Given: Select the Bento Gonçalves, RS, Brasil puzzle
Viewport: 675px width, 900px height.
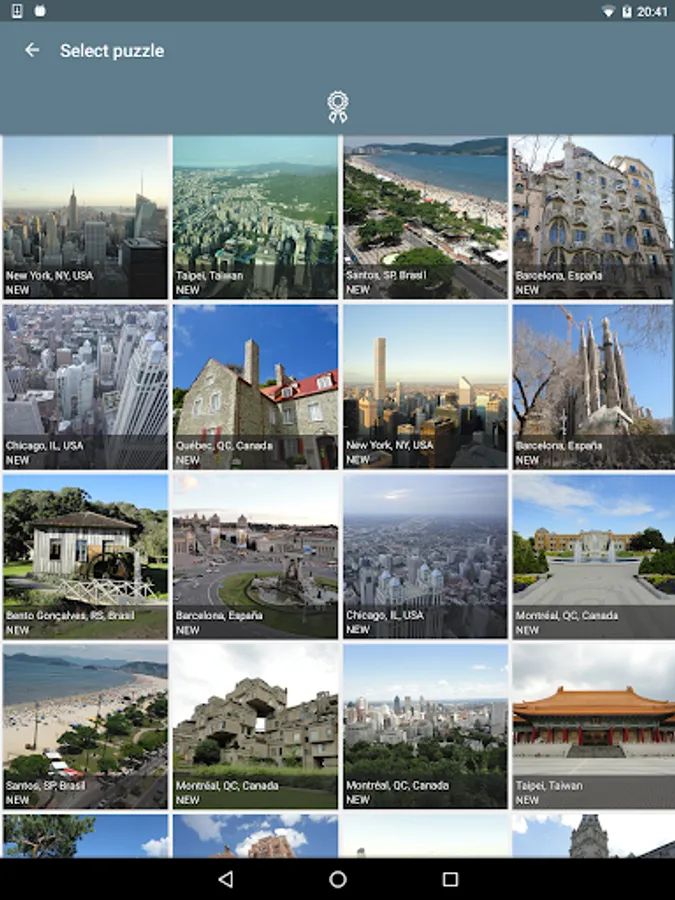Looking at the screenshot, I should pos(86,557).
